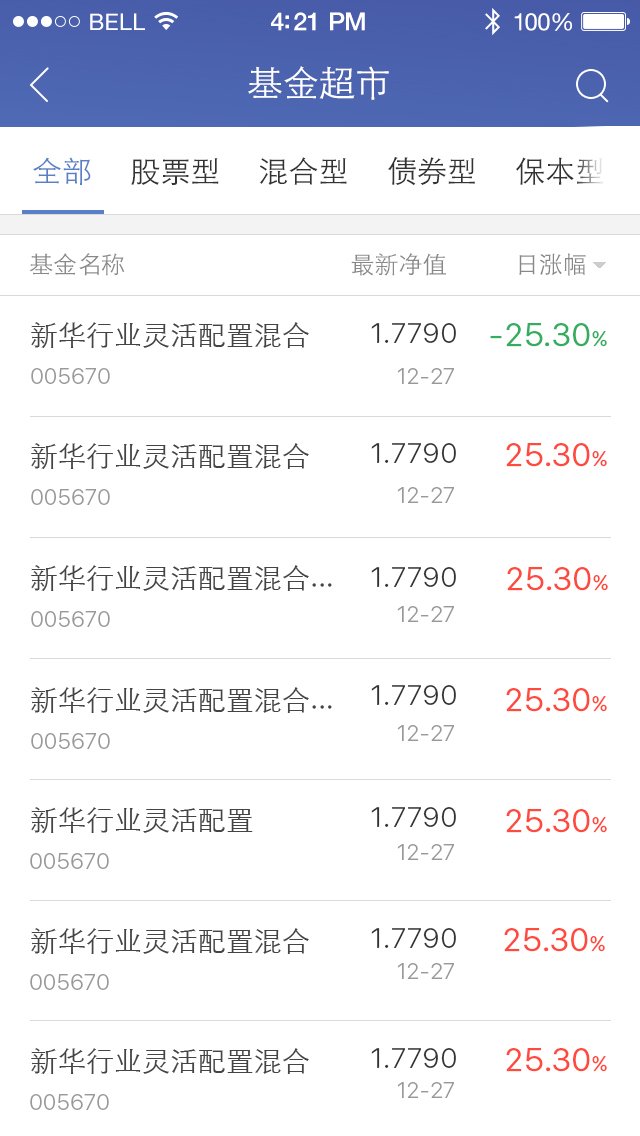Open the search magnifier icon

tap(591, 85)
